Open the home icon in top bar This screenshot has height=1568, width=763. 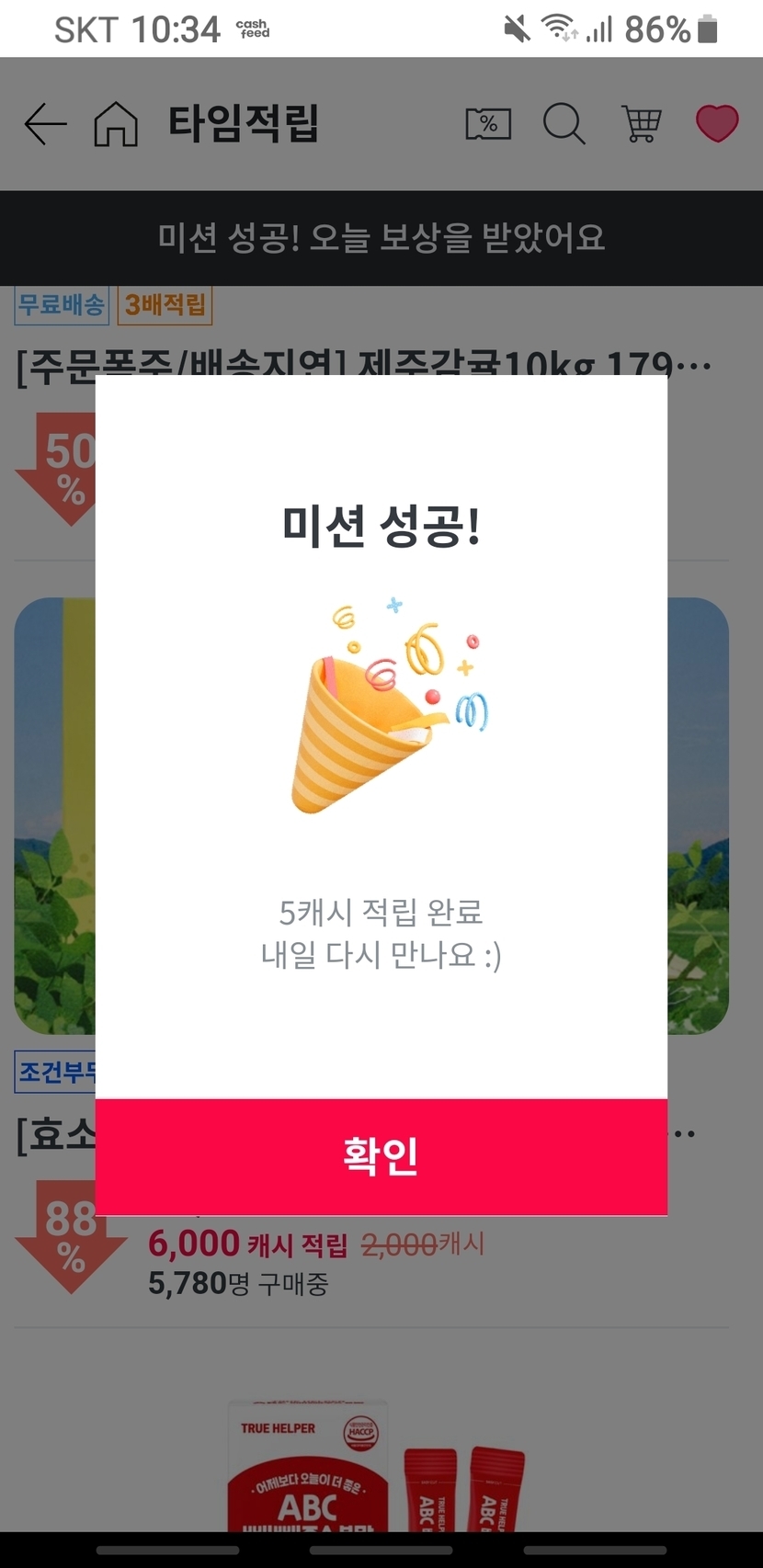116,124
